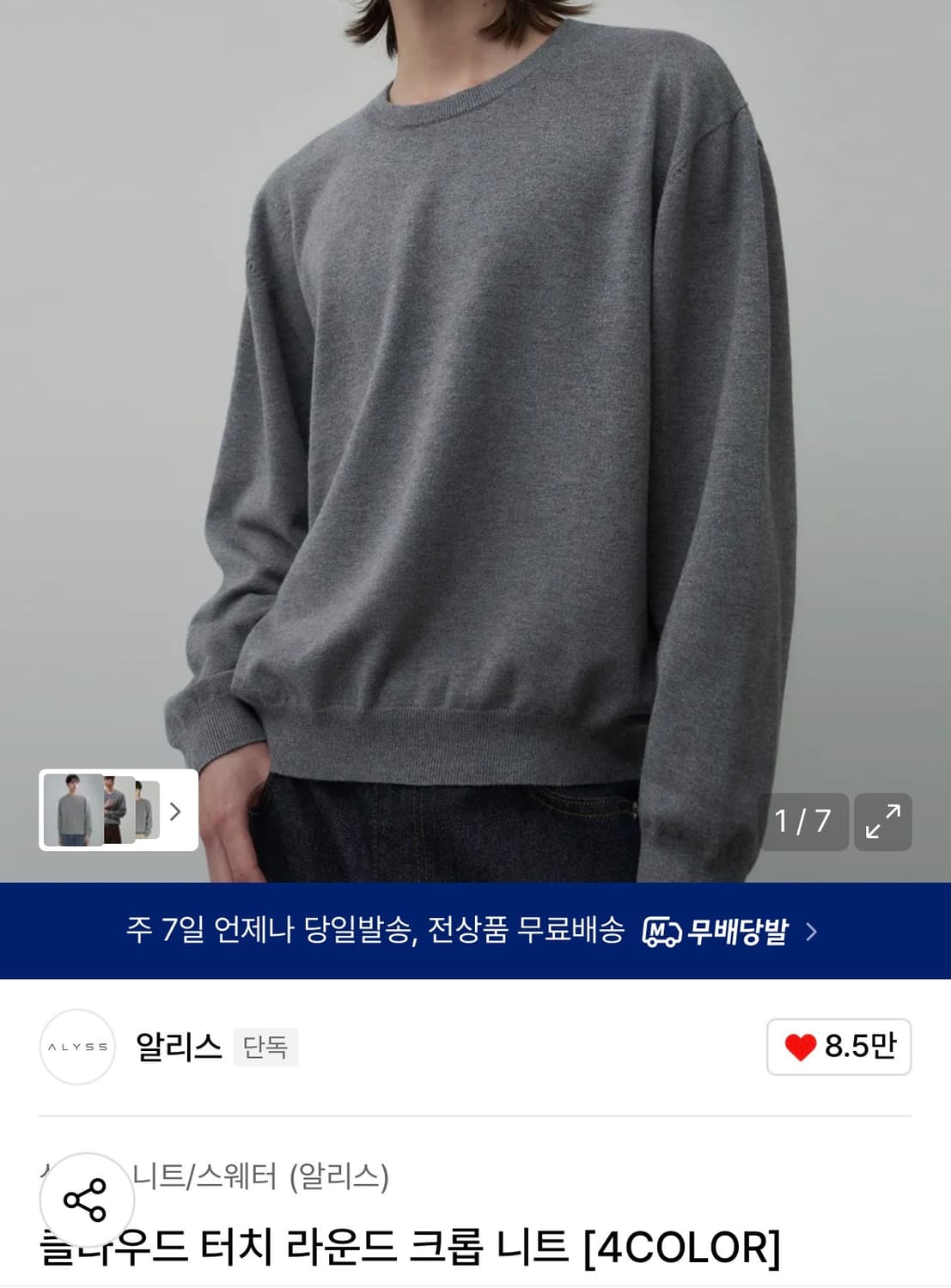This screenshot has height=1288, width=951.
Task: Click the 단독 exclusive badge next to brand name
Action: pos(265,1048)
